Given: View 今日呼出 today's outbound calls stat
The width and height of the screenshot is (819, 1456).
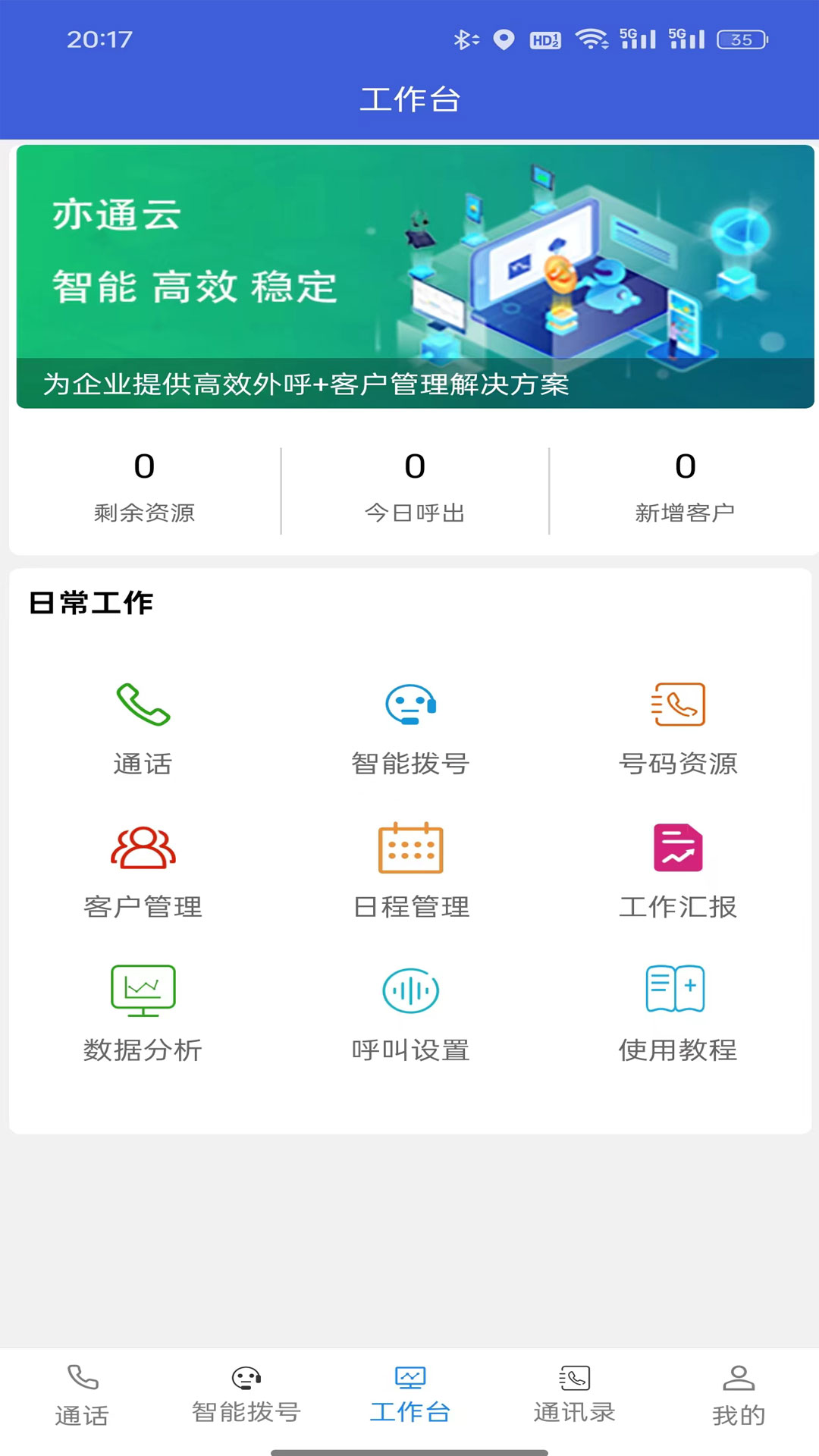Looking at the screenshot, I should click(415, 485).
